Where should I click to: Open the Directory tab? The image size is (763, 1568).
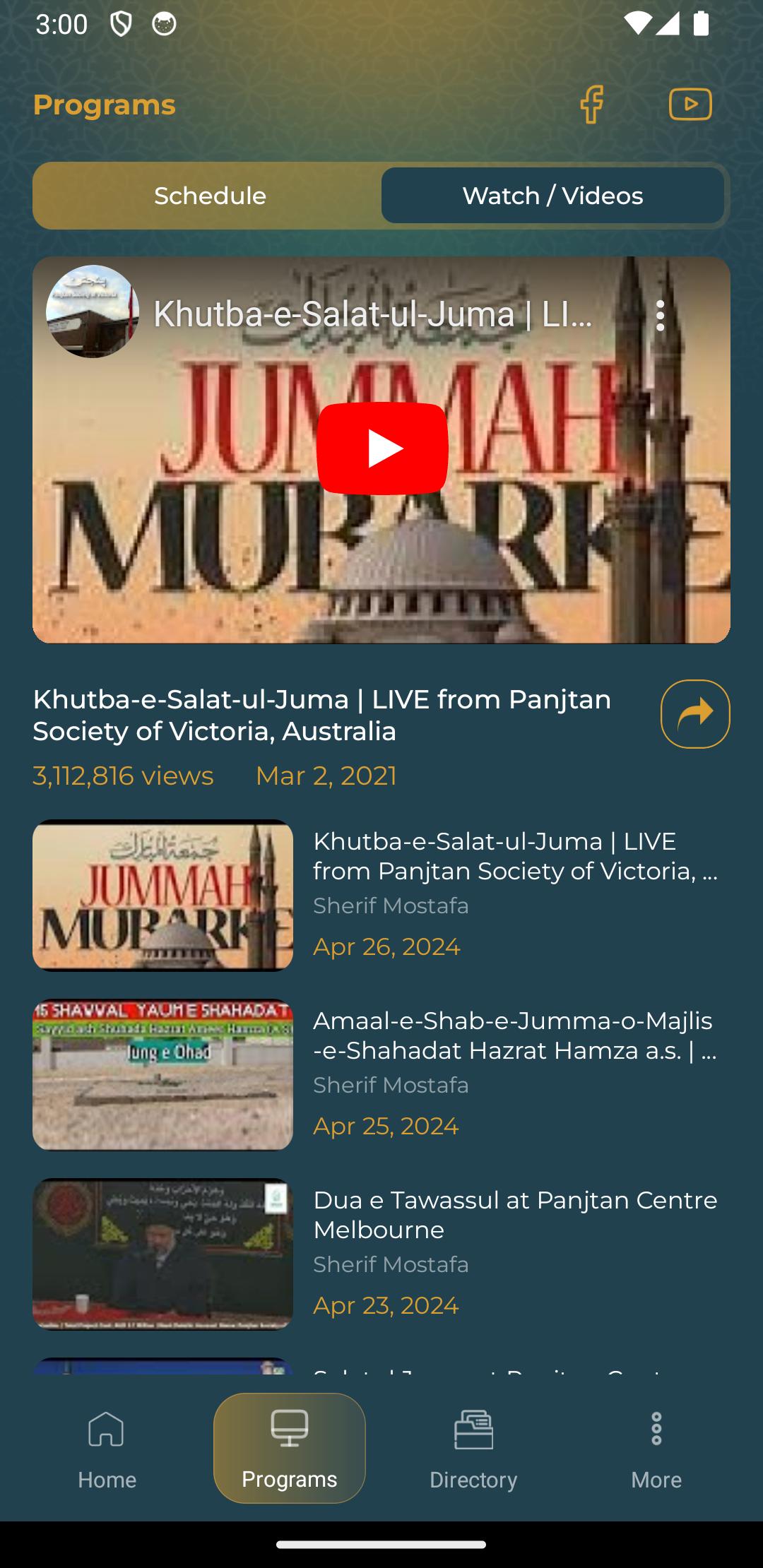473,1449
